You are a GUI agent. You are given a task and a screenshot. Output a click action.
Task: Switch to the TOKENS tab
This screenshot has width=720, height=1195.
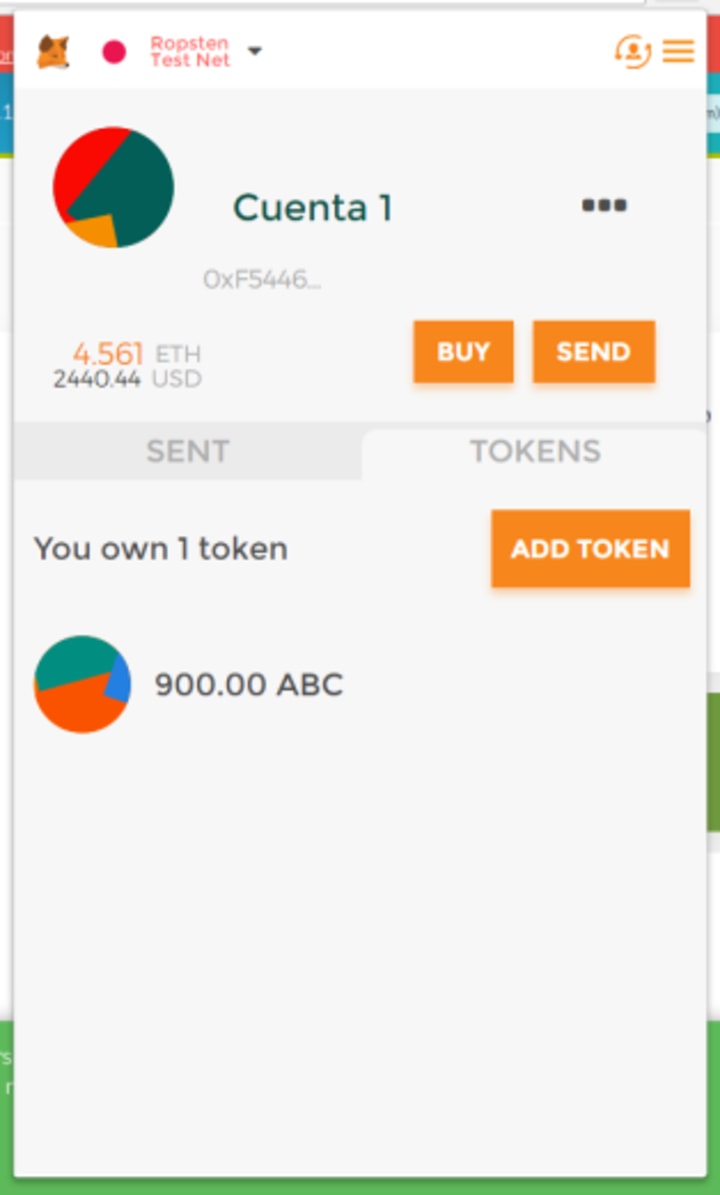click(535, 452)
